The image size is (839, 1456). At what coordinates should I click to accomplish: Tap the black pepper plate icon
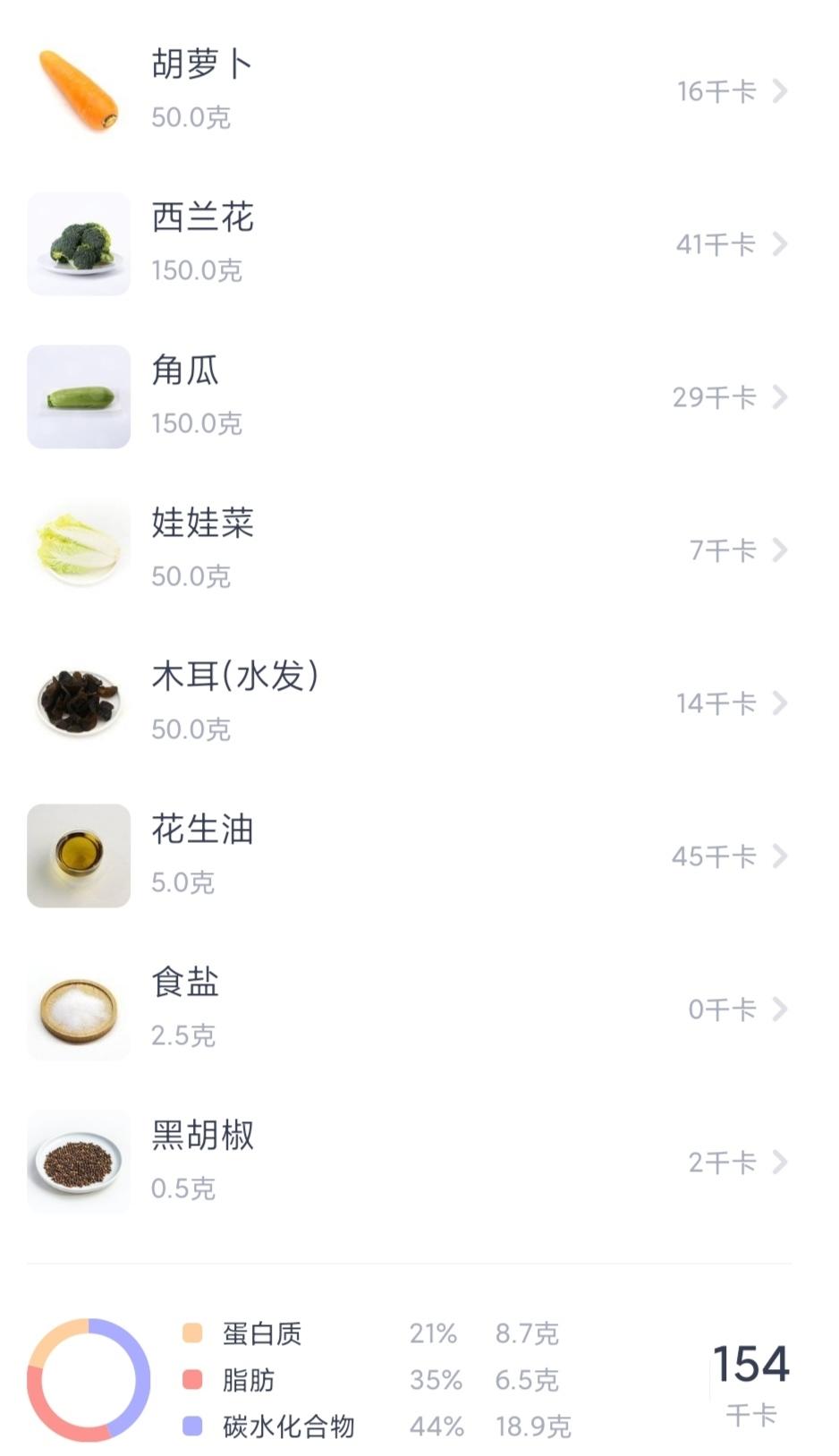coord(78,1162)
